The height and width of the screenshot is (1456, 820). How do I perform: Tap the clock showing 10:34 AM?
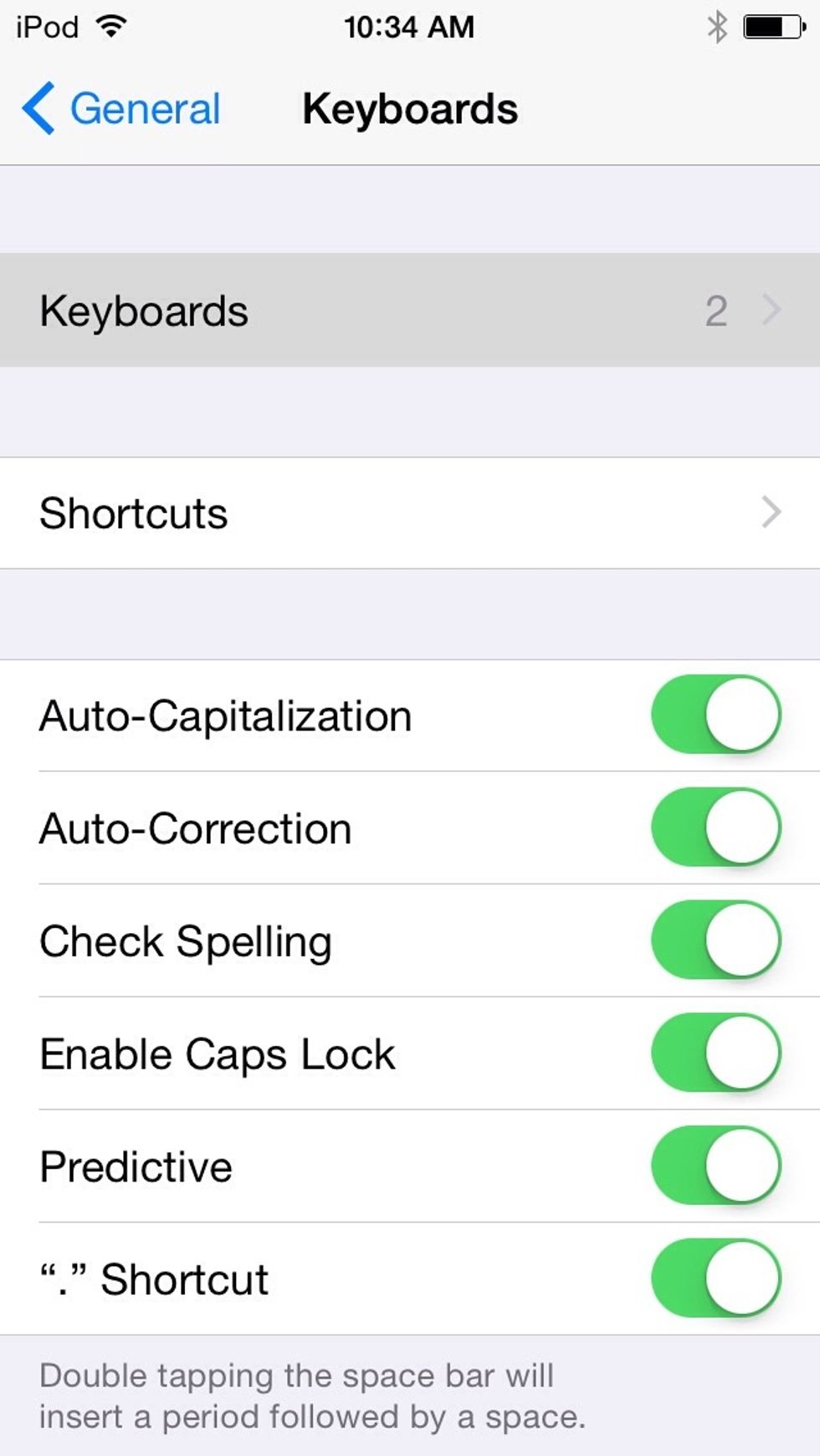tap(408, 25)
